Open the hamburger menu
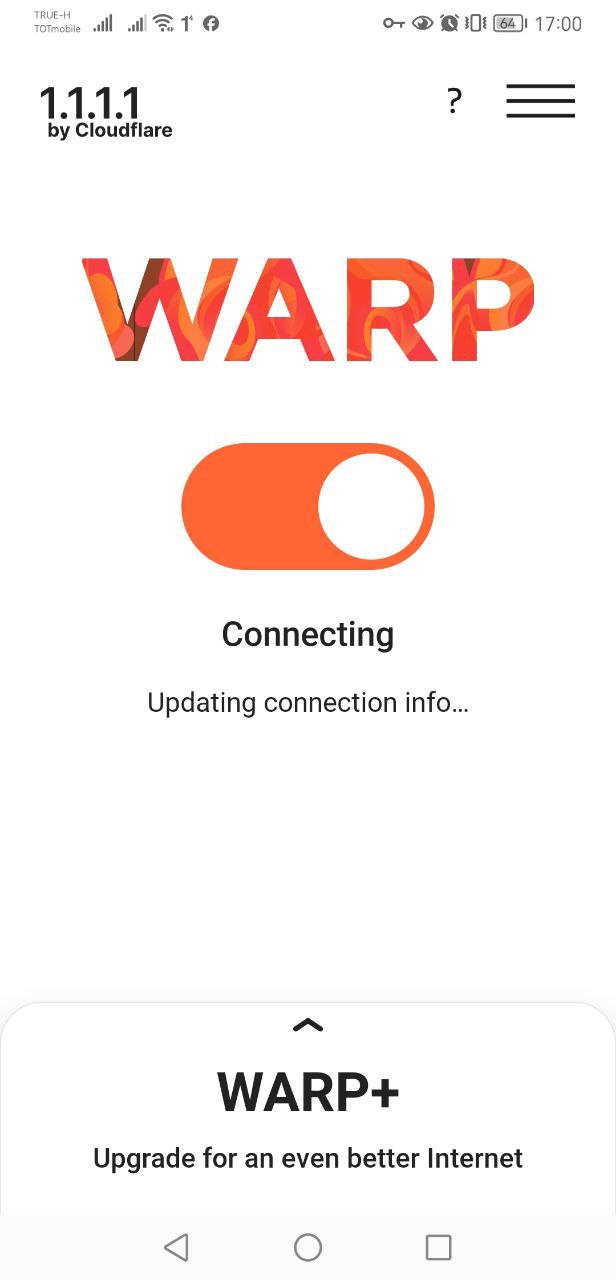Image resolution: width=616 pixels, height=1280 pixels. 540,101
